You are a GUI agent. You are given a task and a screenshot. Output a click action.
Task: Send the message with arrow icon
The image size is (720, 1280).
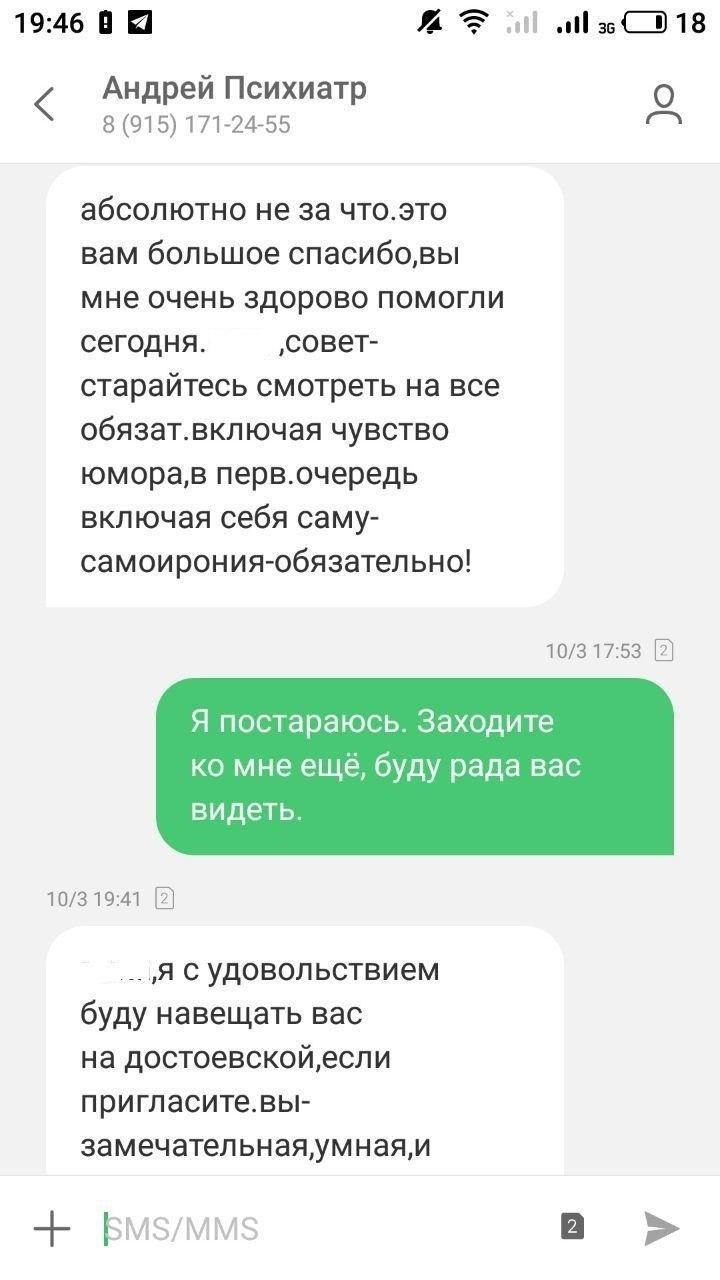[x=661, y=1228]
